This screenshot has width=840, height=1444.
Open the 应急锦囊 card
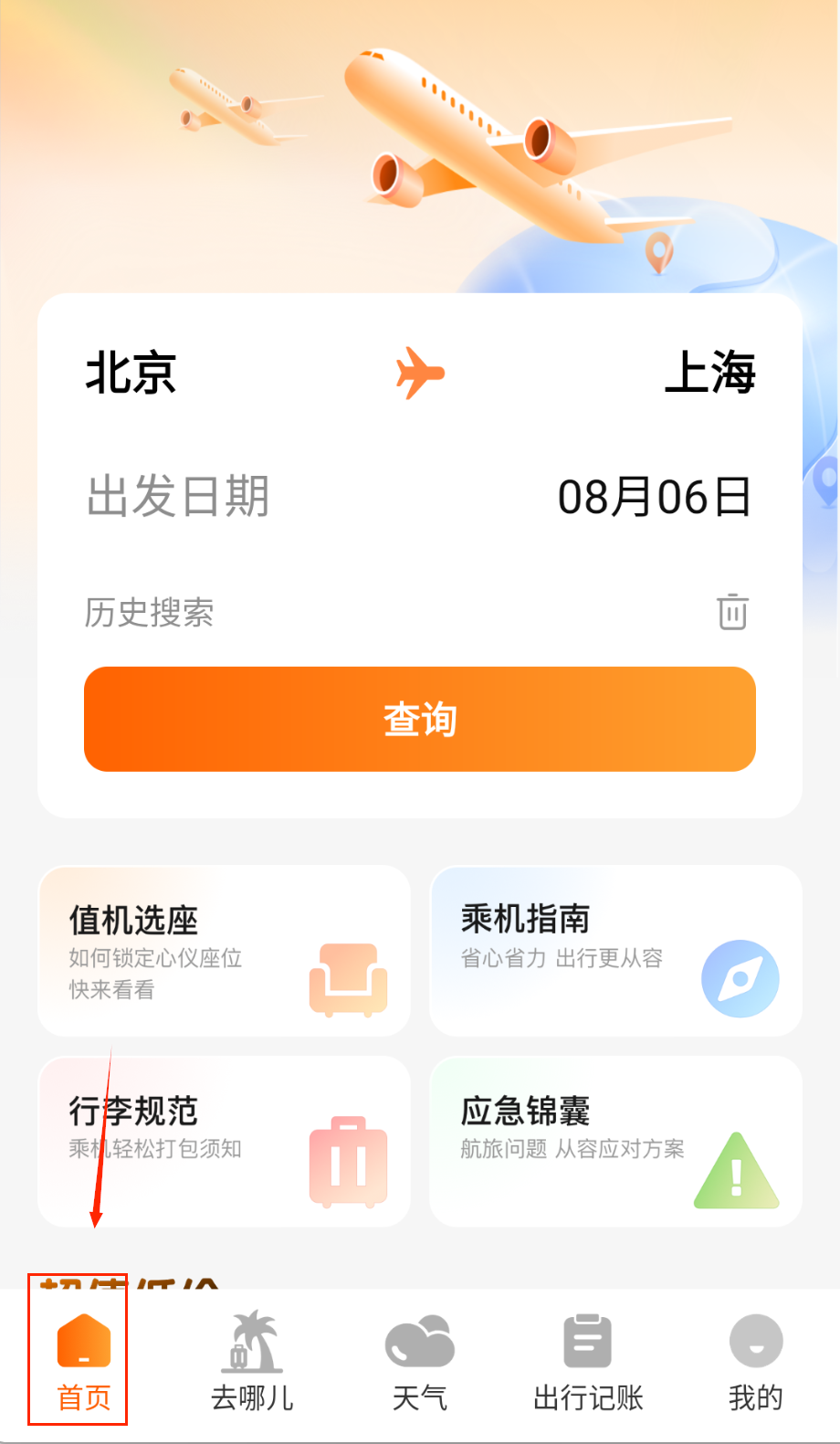tap(615, 1142)
